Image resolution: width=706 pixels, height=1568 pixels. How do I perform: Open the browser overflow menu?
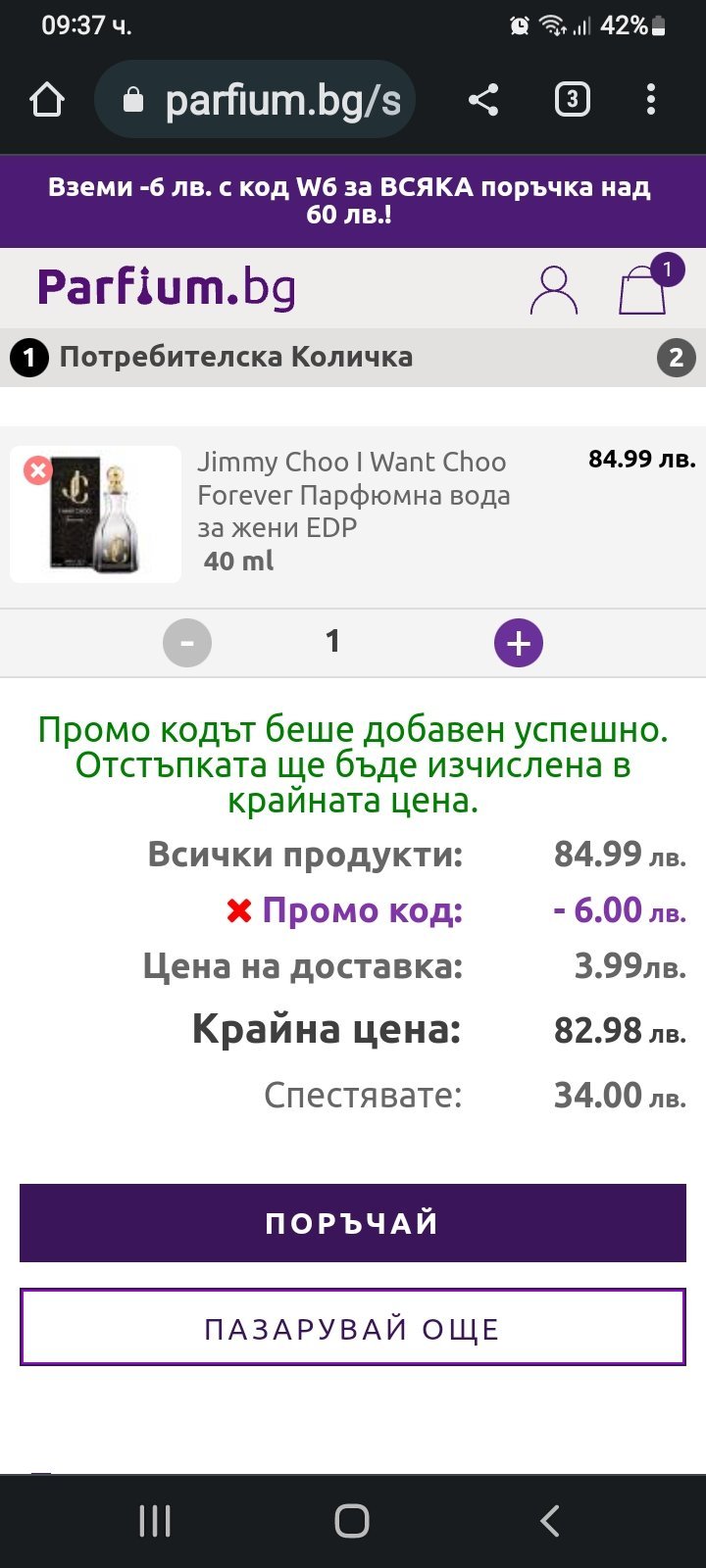click(651, 100)
